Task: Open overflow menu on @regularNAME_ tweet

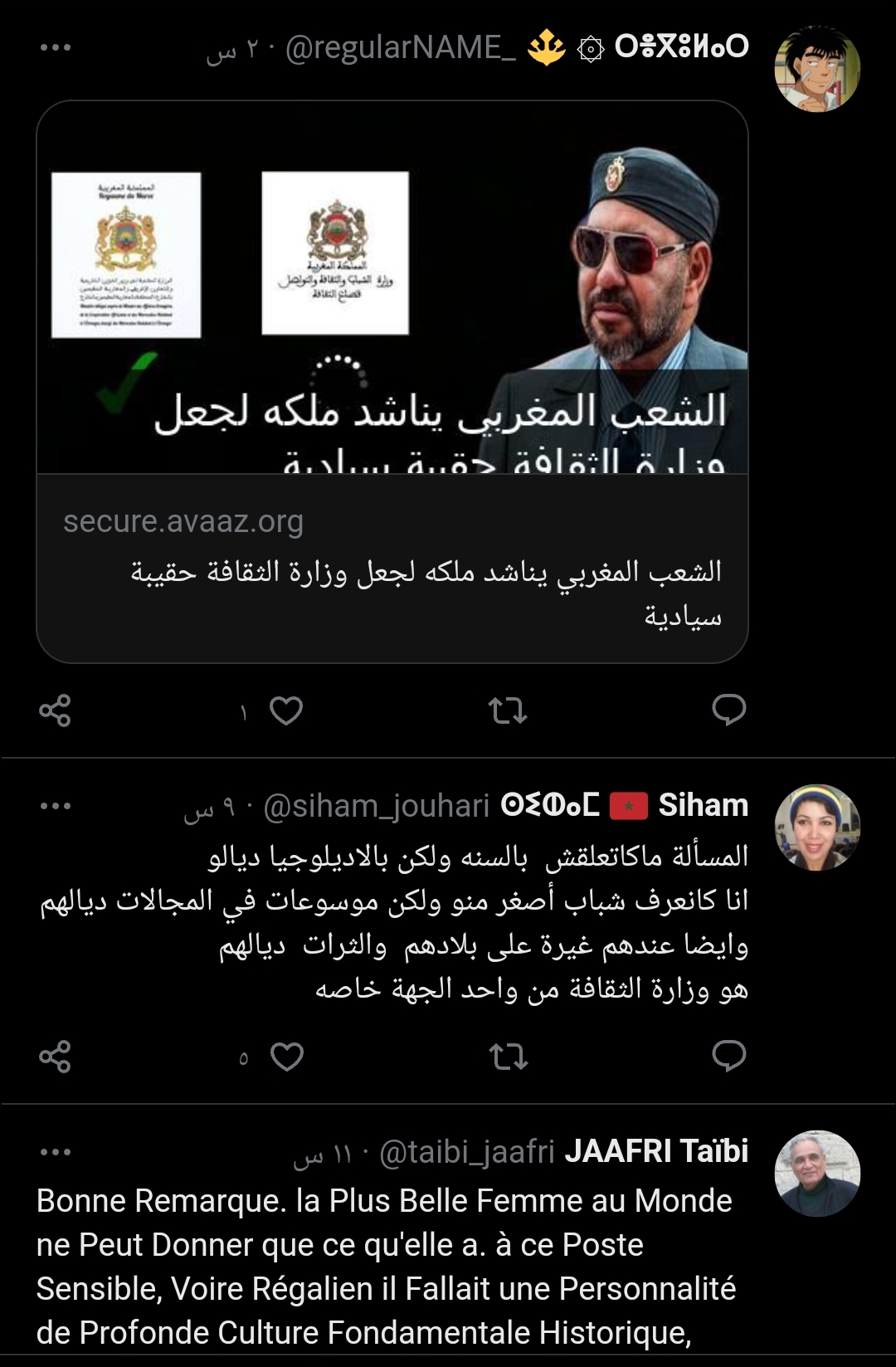Action: click(56, 47)
